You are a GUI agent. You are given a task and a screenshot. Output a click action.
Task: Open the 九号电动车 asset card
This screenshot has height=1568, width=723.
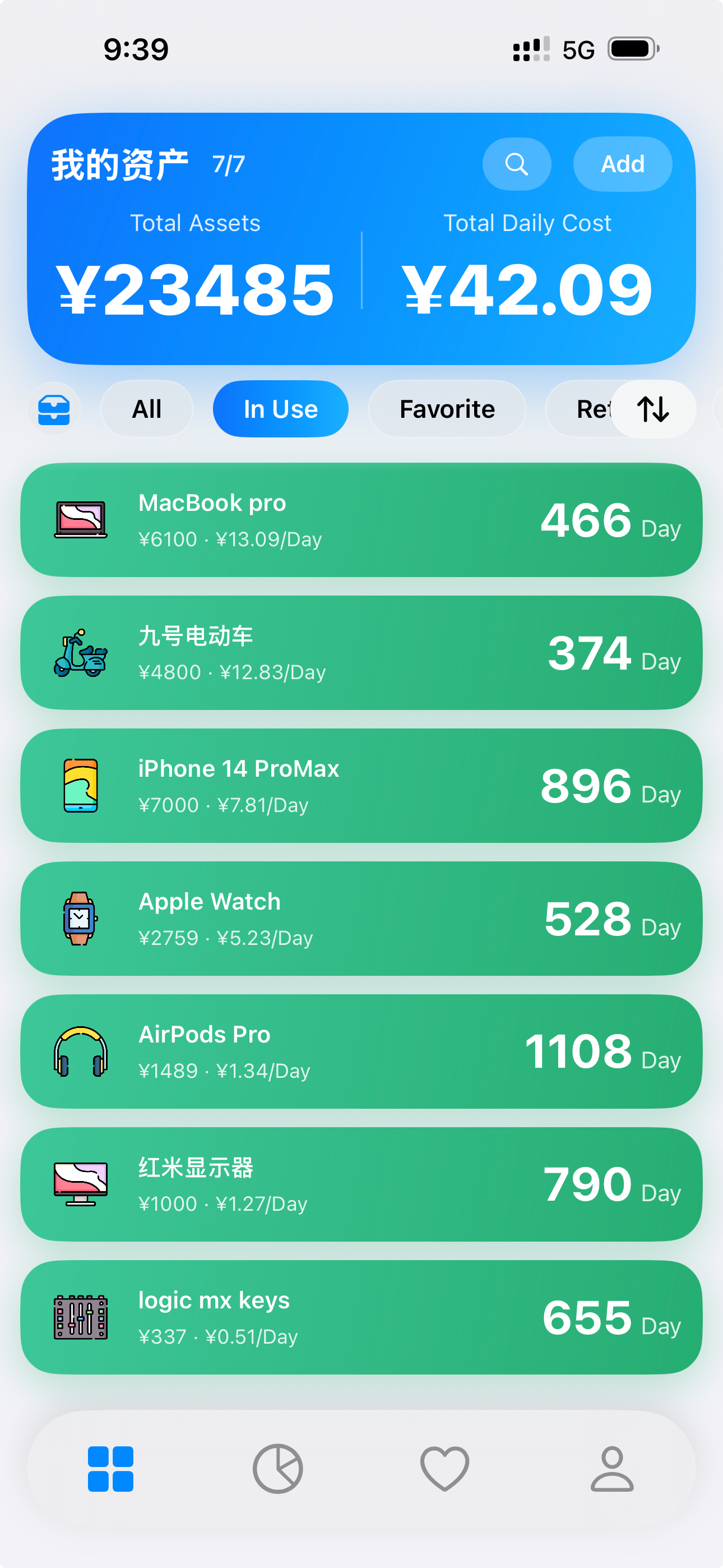361,653
